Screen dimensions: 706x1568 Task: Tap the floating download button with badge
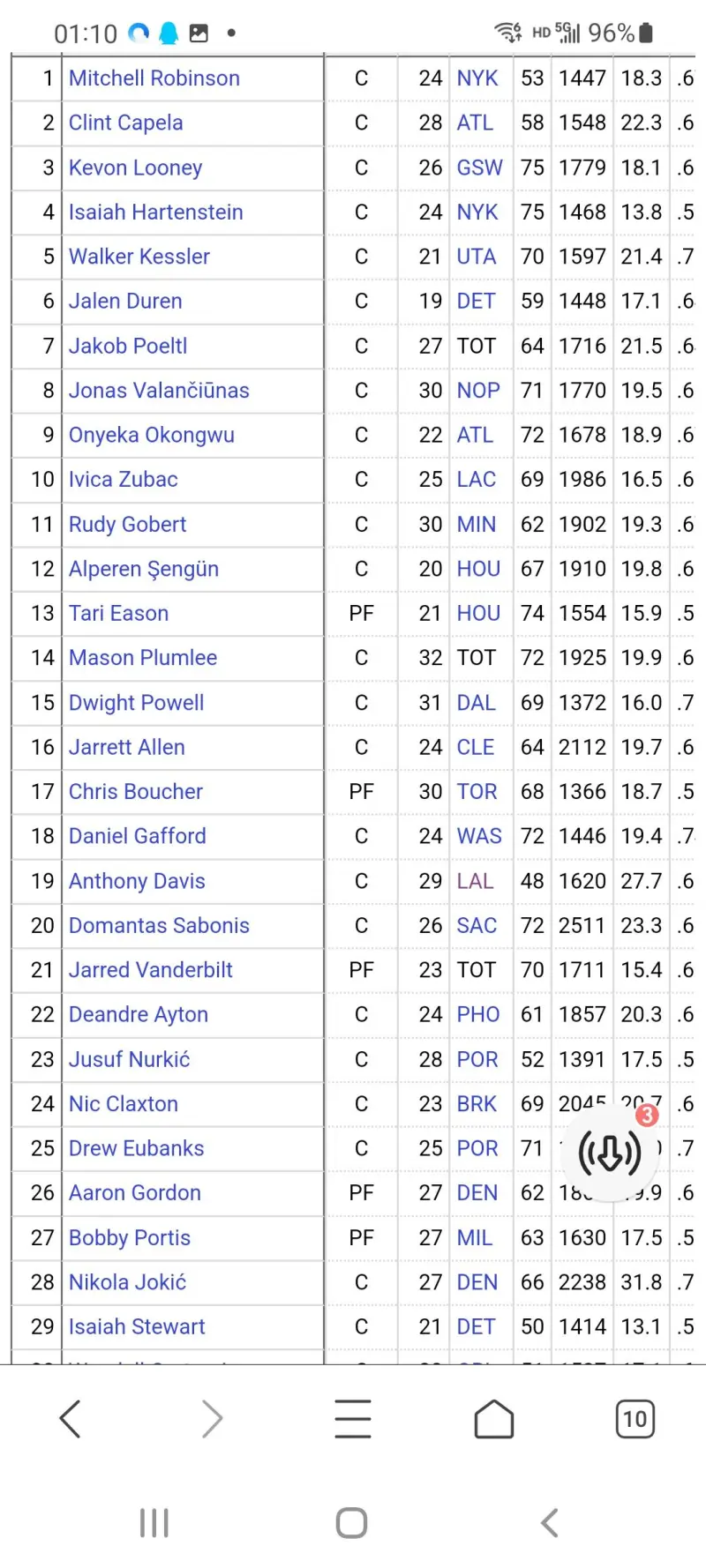click(610, 1152)
